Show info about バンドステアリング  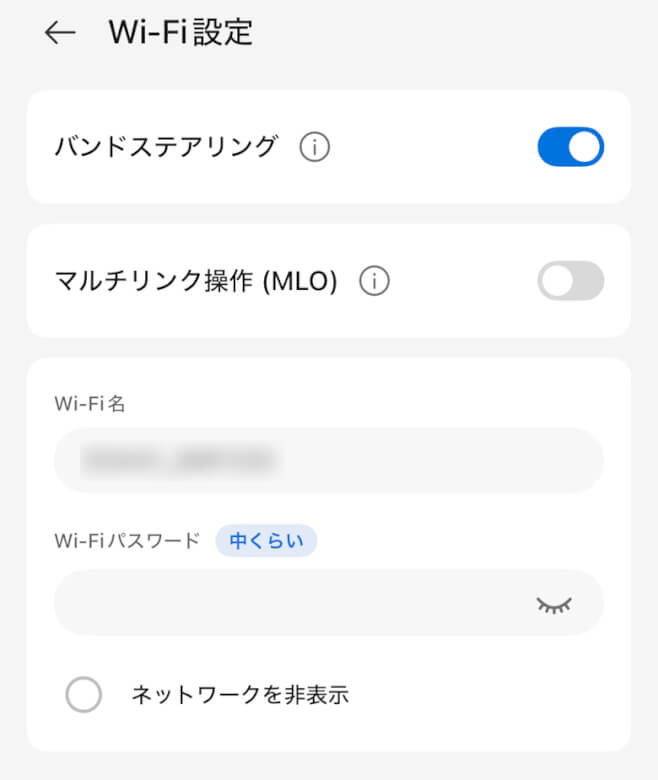(x=314, y=148)
